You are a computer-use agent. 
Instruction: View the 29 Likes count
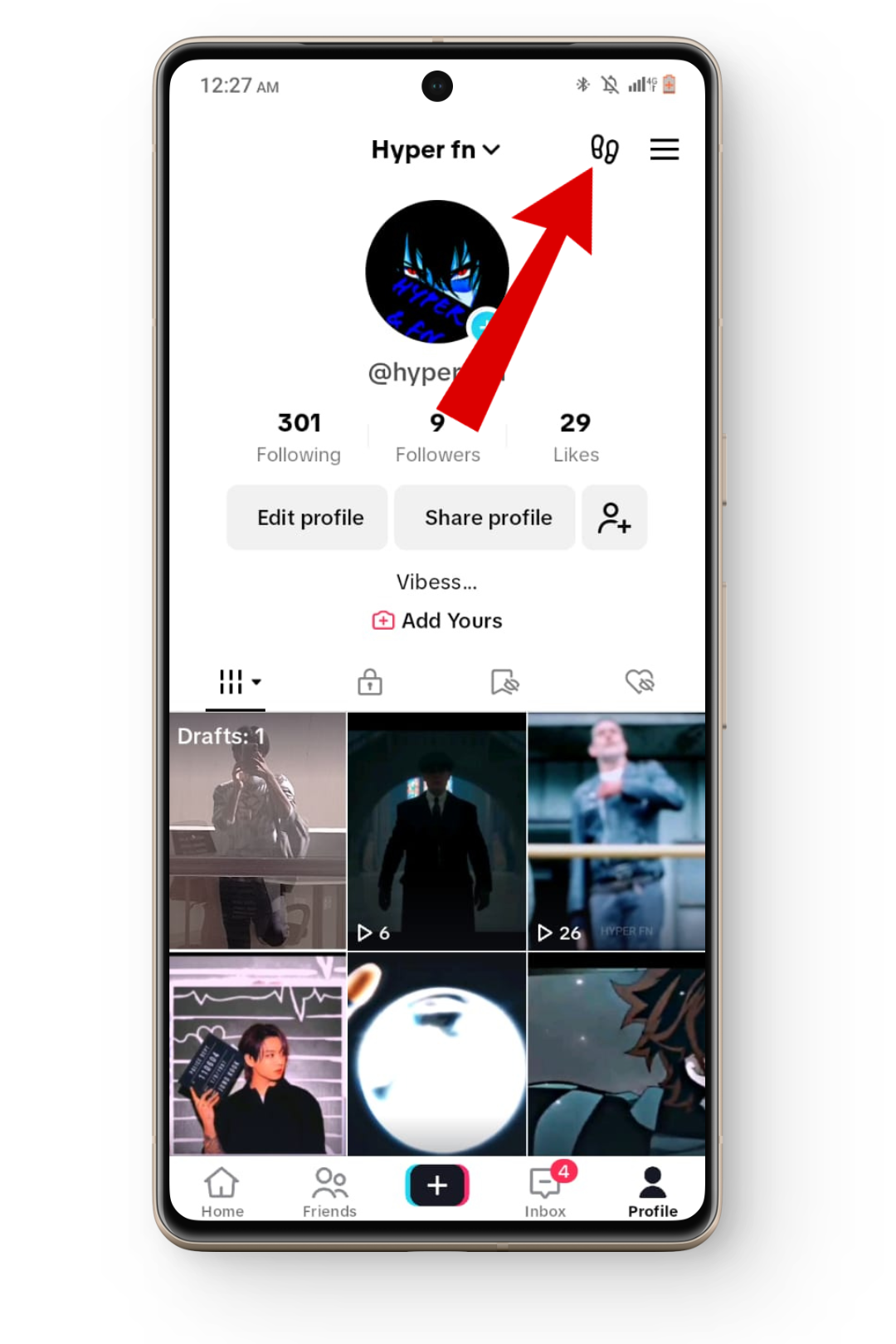[576, 437]
